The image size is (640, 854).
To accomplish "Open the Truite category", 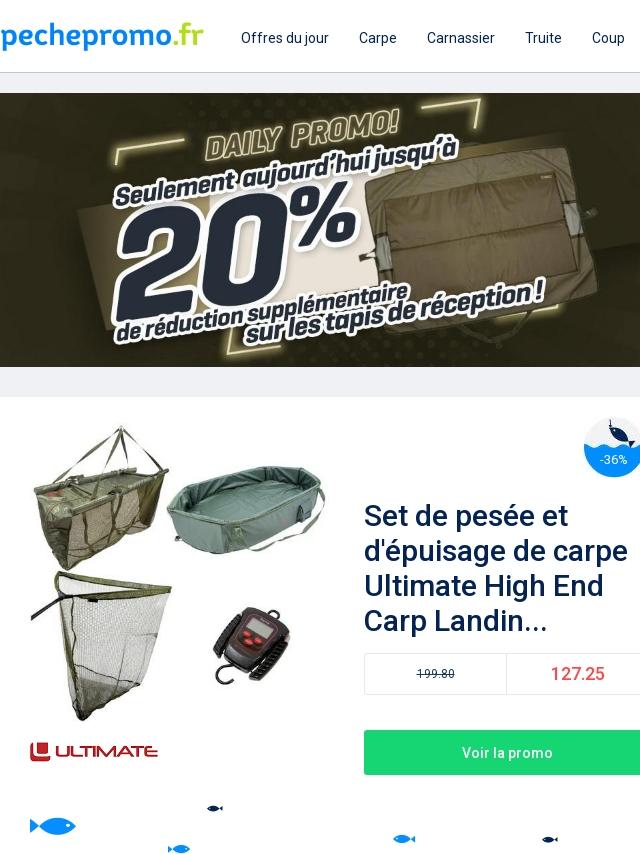I will 543,38.
